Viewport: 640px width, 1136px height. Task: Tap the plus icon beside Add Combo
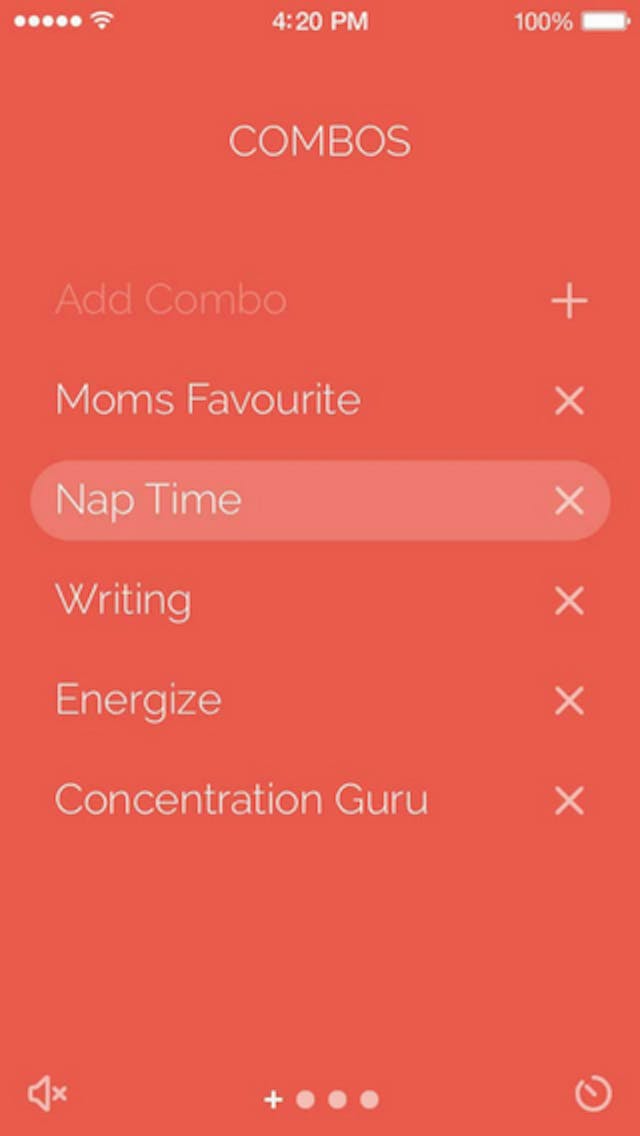tap(569, 301)
